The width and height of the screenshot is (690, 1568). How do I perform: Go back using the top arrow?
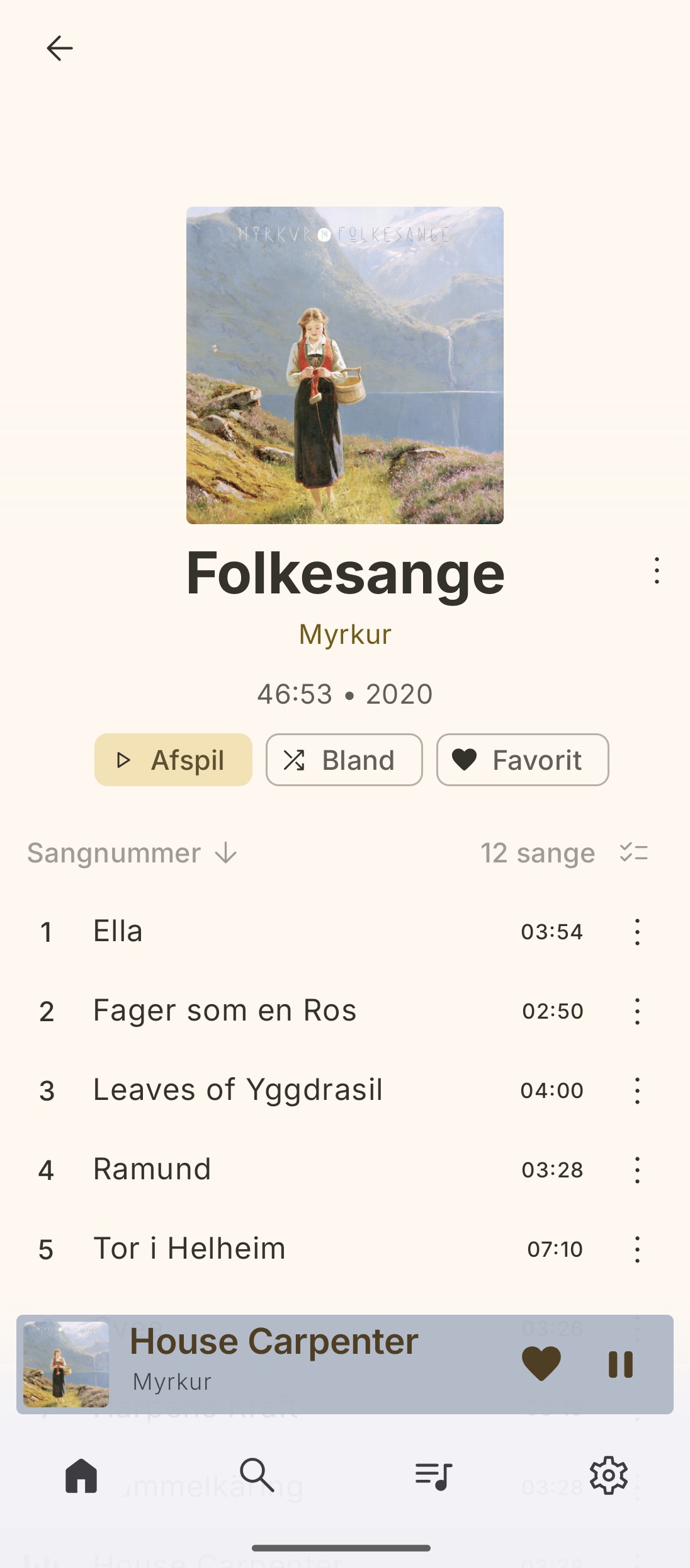pyautogui.click(x=60, y=49)
